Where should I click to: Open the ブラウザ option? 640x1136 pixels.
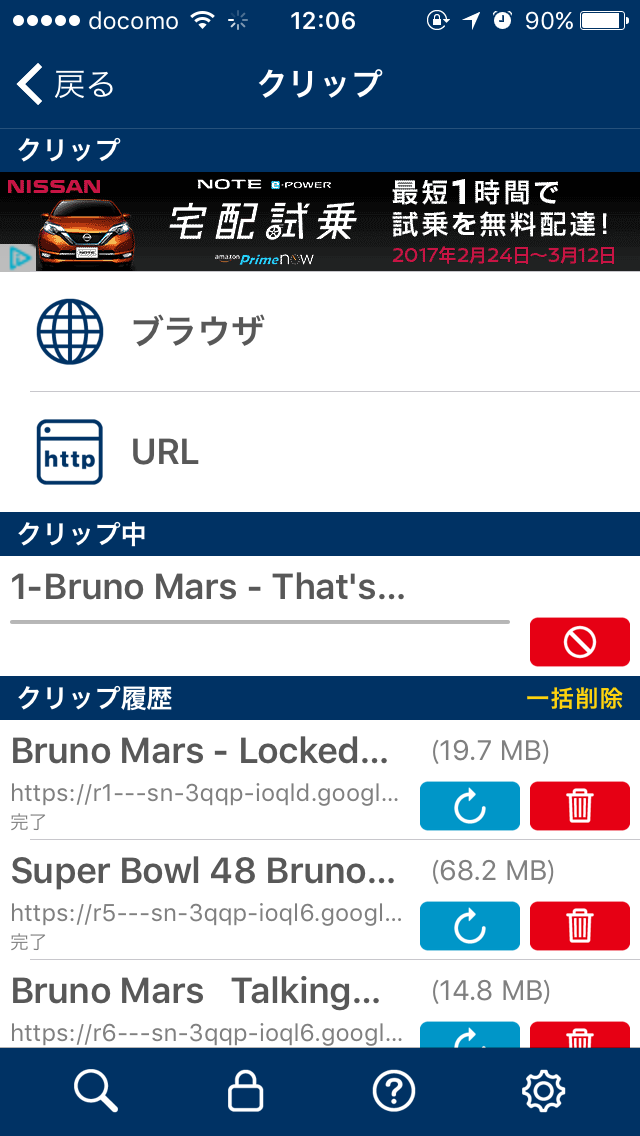click(320, 332)
